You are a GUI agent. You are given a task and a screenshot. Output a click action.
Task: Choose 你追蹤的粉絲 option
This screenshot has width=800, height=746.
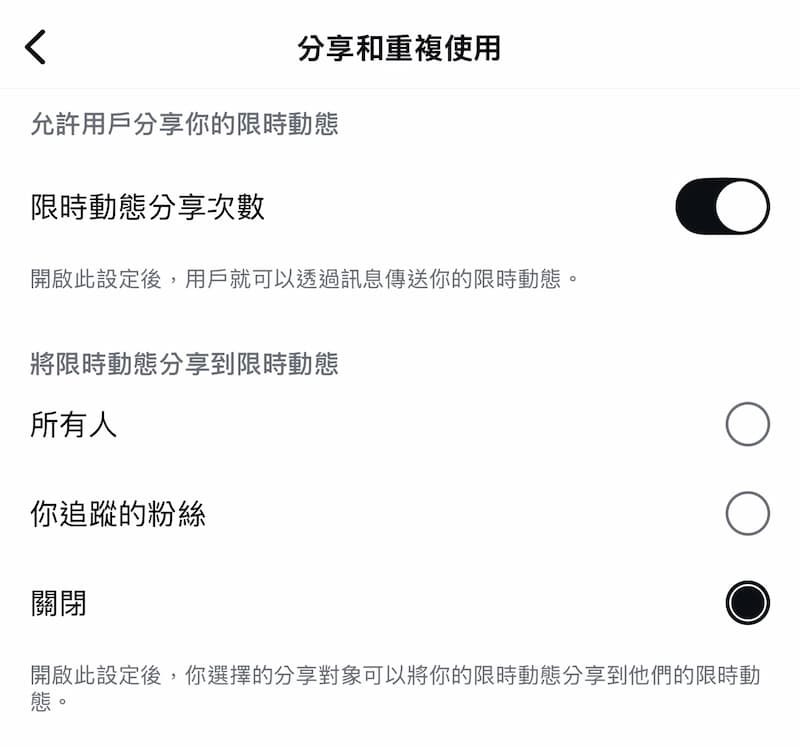(747, 514)
